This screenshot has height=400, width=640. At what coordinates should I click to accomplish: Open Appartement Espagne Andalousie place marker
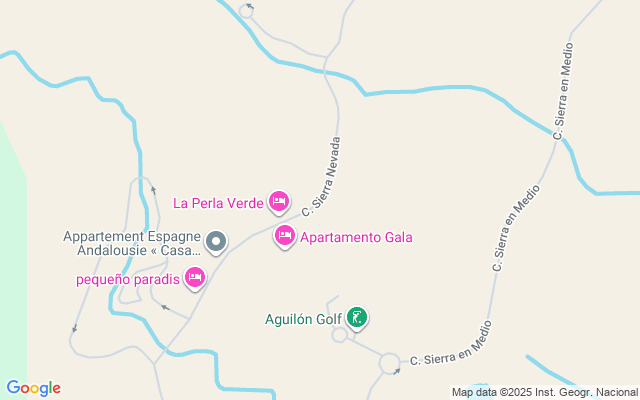tap(216, 242)
